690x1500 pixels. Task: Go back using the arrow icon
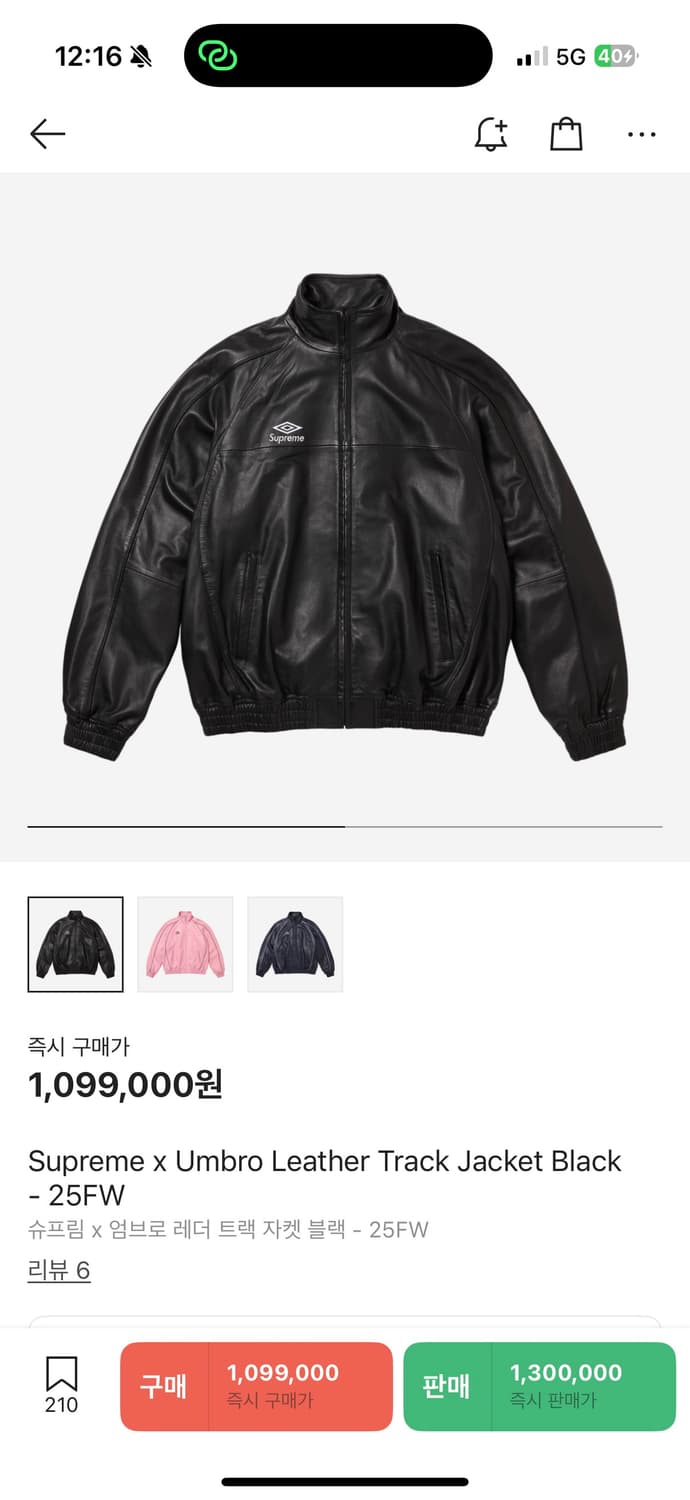coord(47,134)
